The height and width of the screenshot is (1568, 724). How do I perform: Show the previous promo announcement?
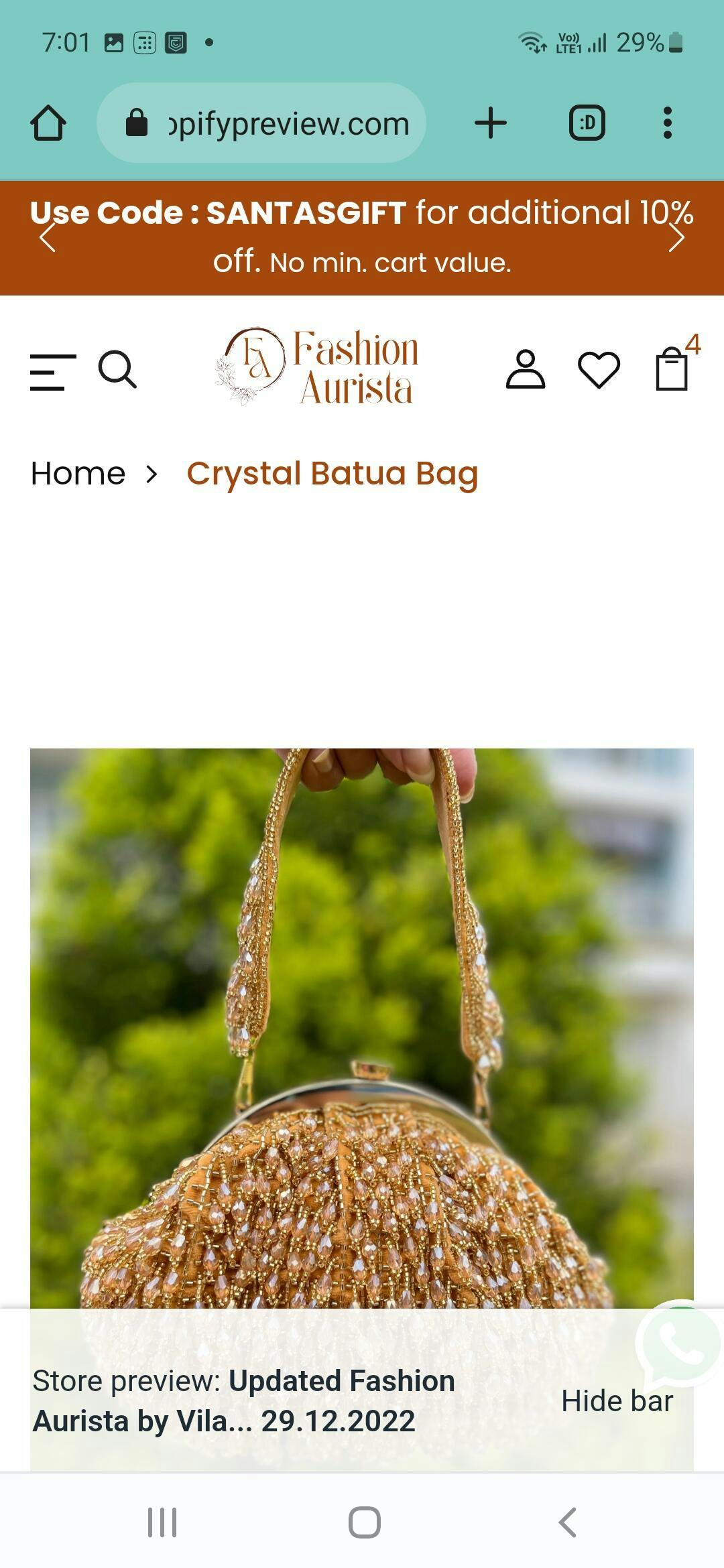coord(47,238)
